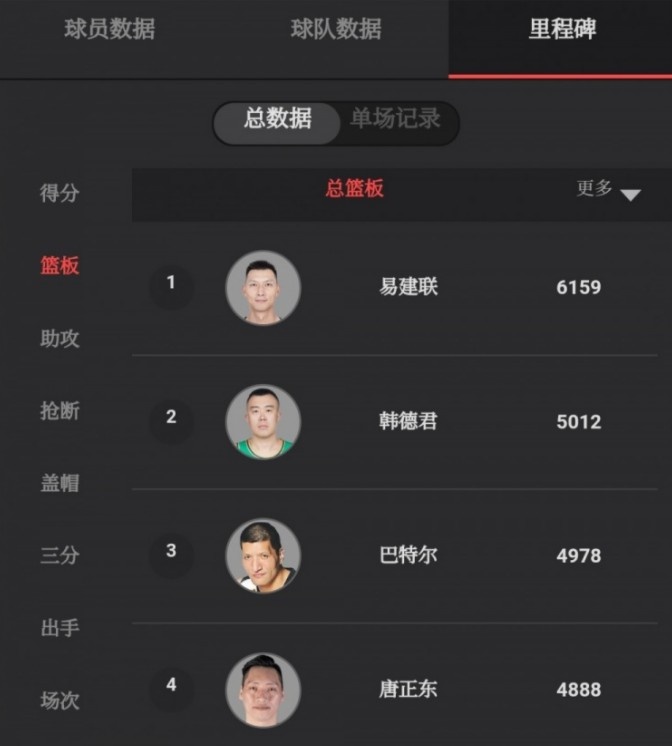Screen dimensions: 672x746
Task: Show the 场次 rankings
Action: pyautogui.click(x=60, y=701)
